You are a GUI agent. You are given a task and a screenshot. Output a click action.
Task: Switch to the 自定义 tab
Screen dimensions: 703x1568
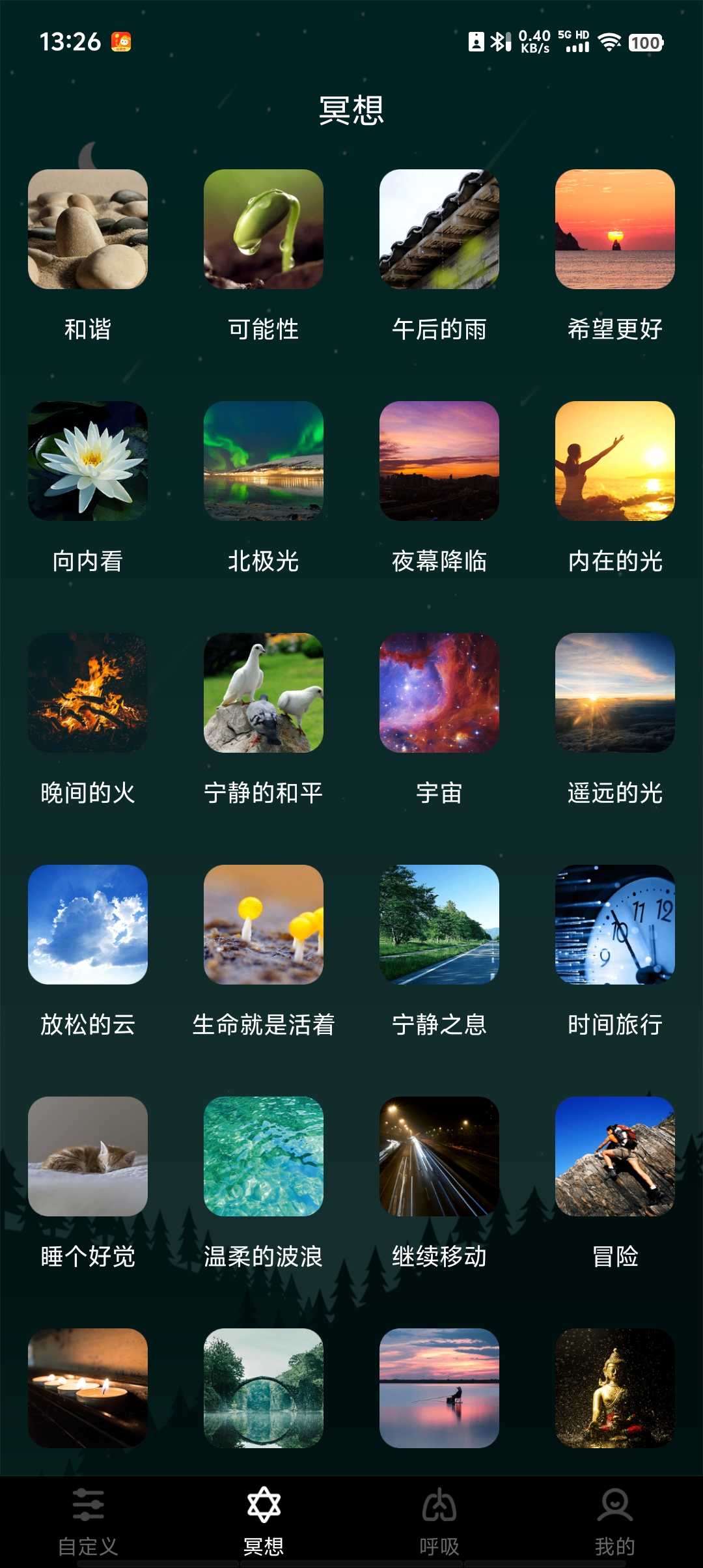coord(88,1521)
